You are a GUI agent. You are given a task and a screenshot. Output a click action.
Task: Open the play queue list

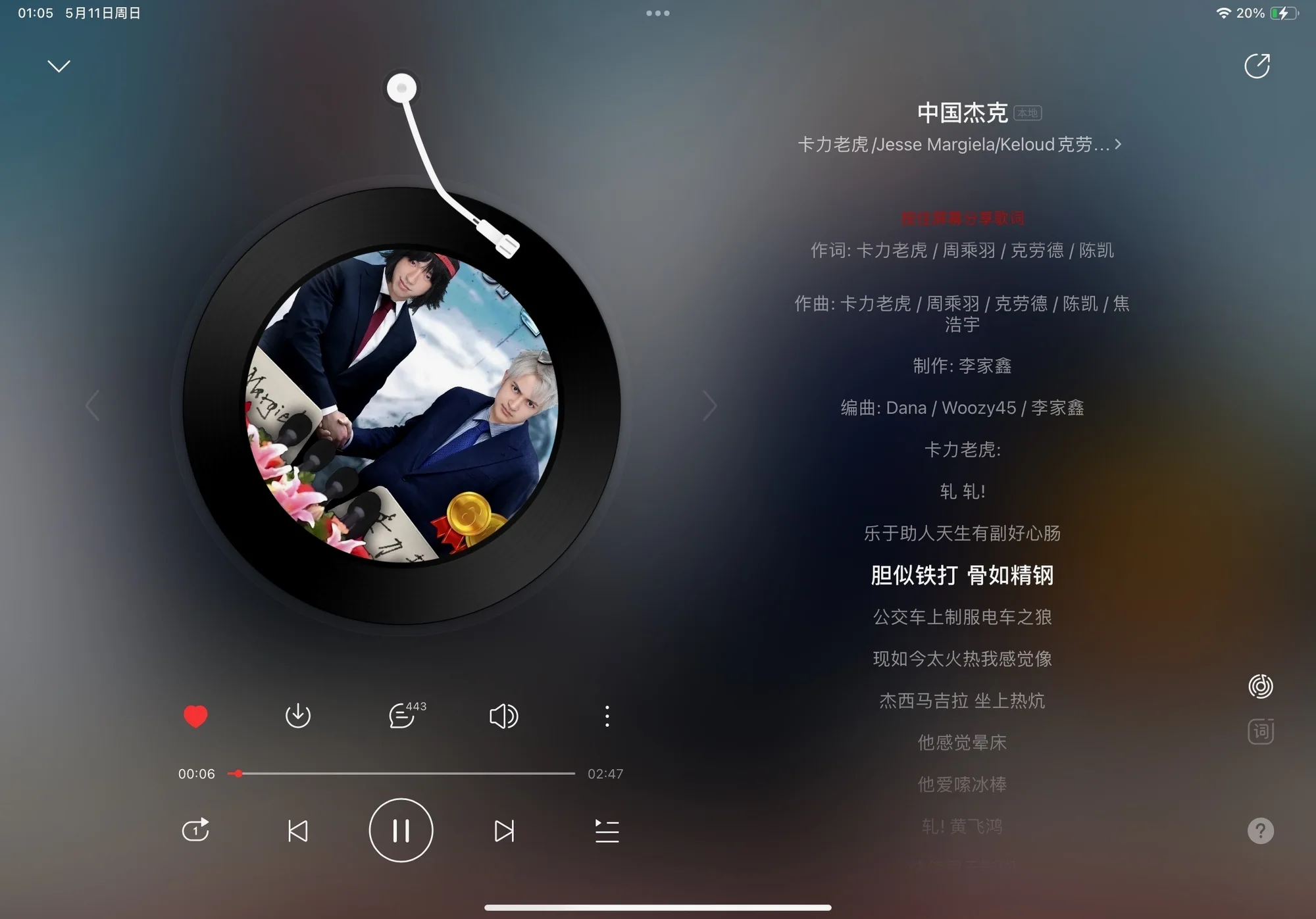[x=607, y=831]
